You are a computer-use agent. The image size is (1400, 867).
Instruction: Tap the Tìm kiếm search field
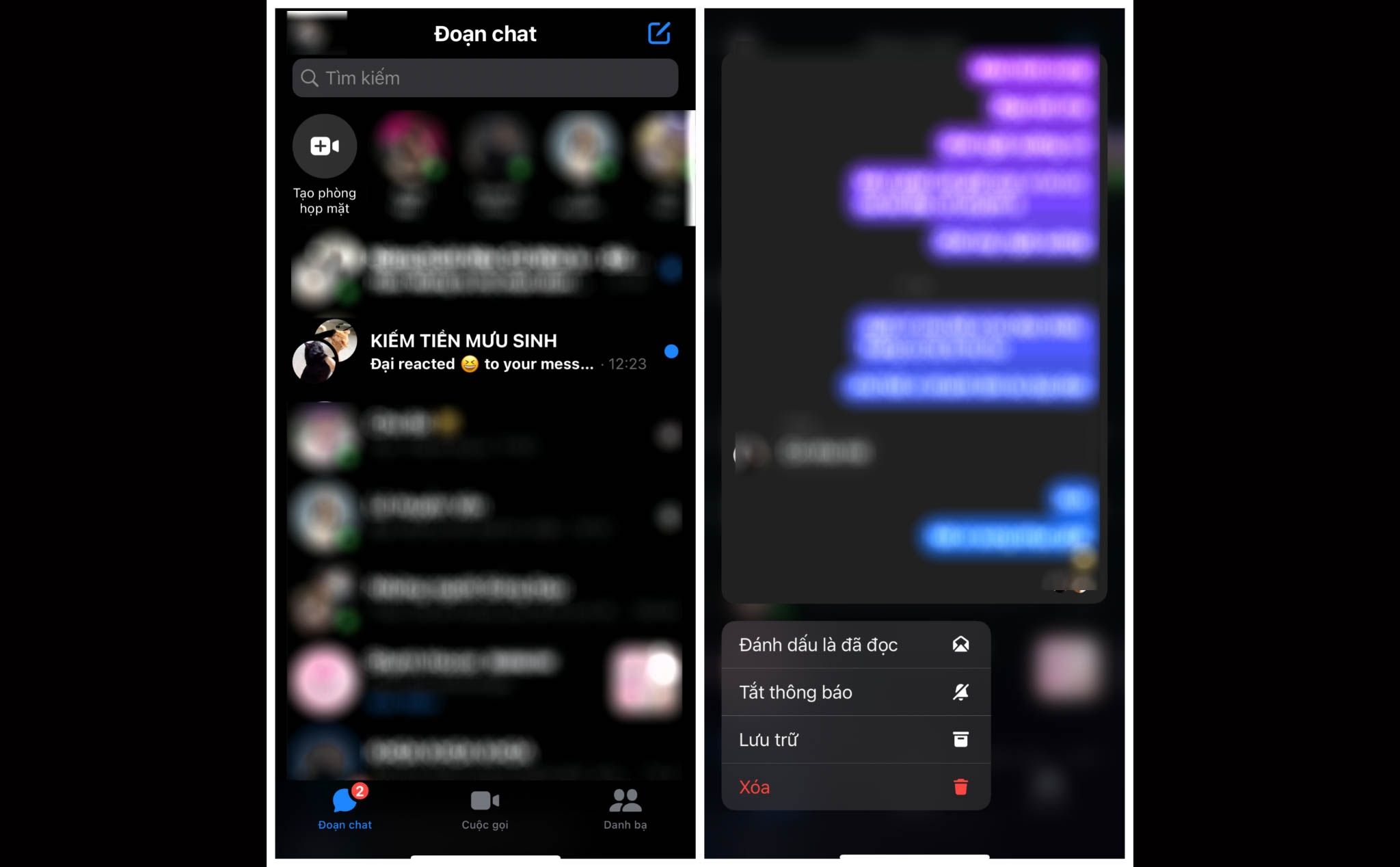pyautogui.click(x=485, y=78)
